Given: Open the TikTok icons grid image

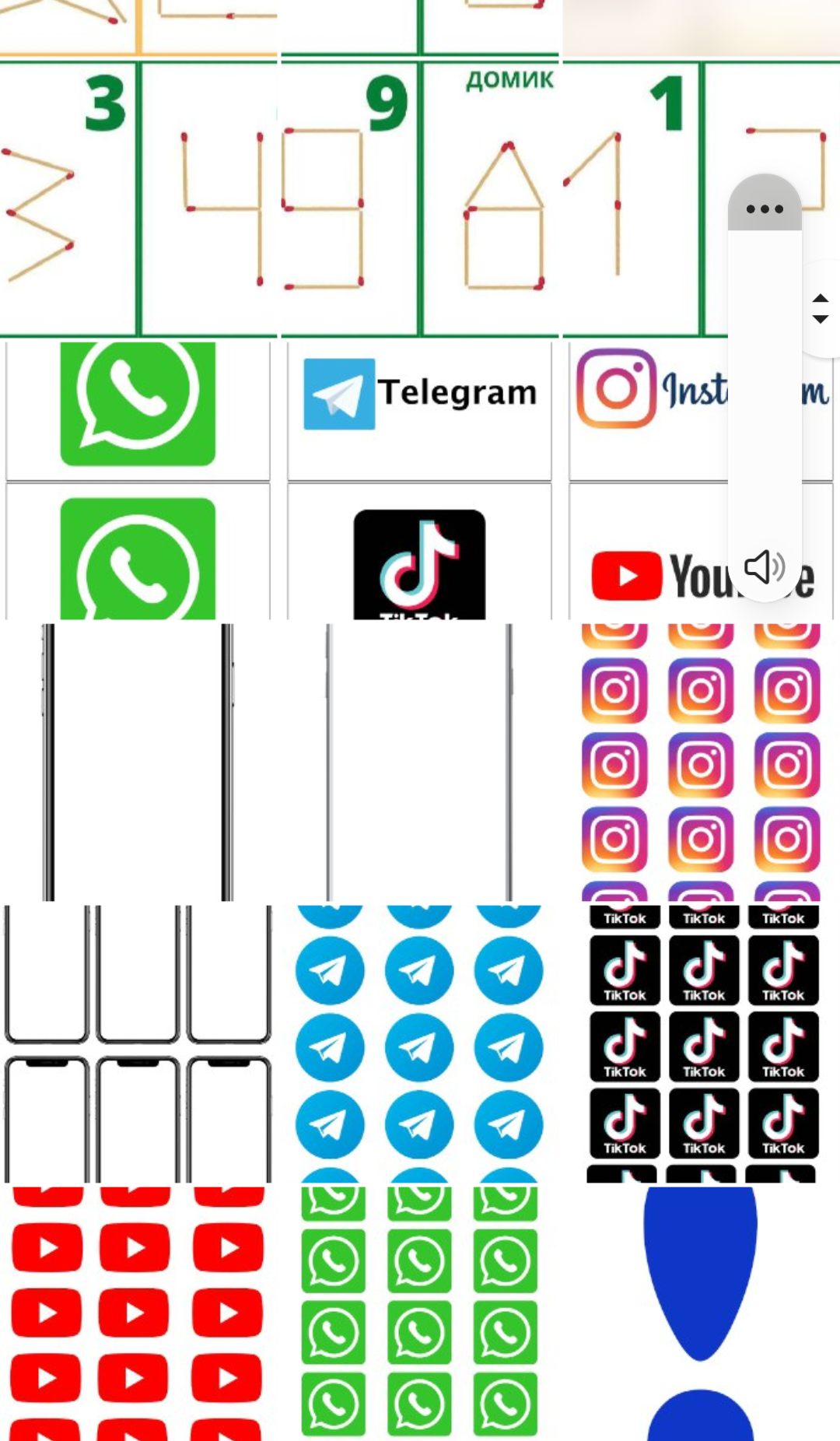Looking at the screenshot, I should tap(702, 1044).
